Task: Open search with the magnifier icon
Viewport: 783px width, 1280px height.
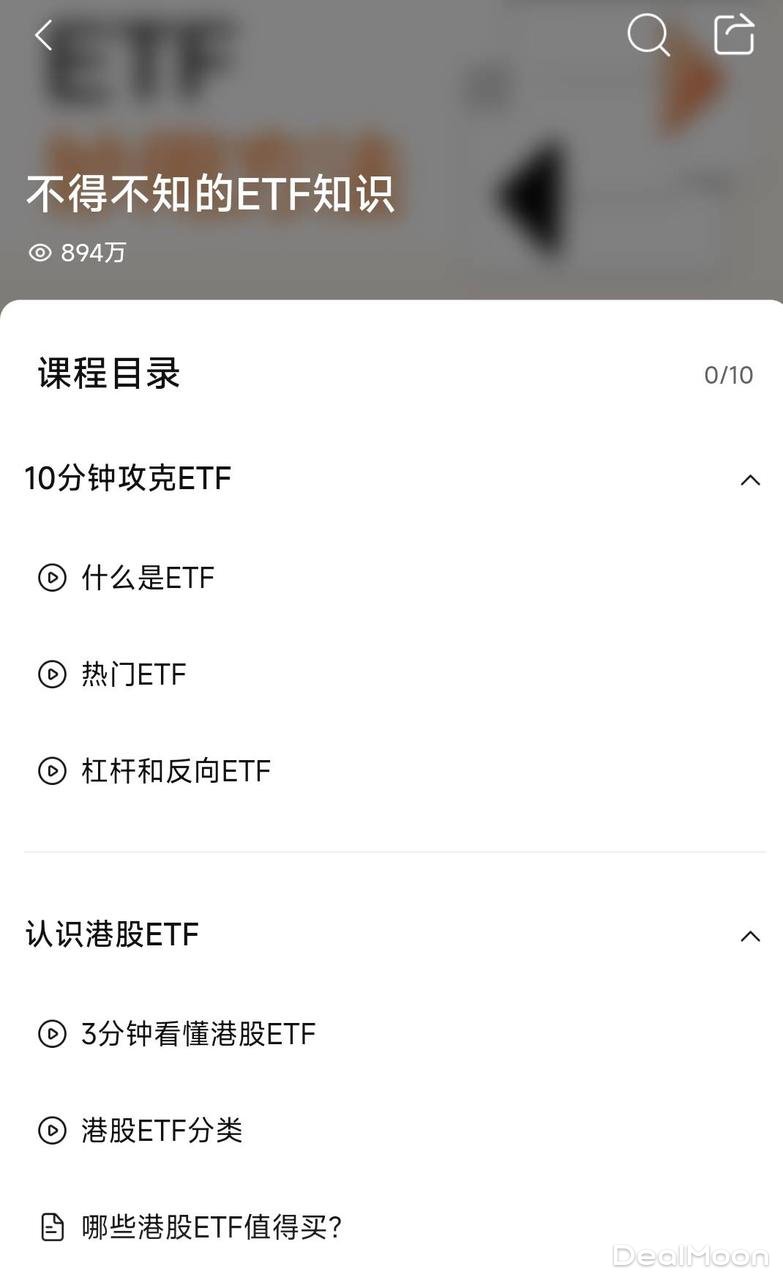Action: click(x=648, y=35)
